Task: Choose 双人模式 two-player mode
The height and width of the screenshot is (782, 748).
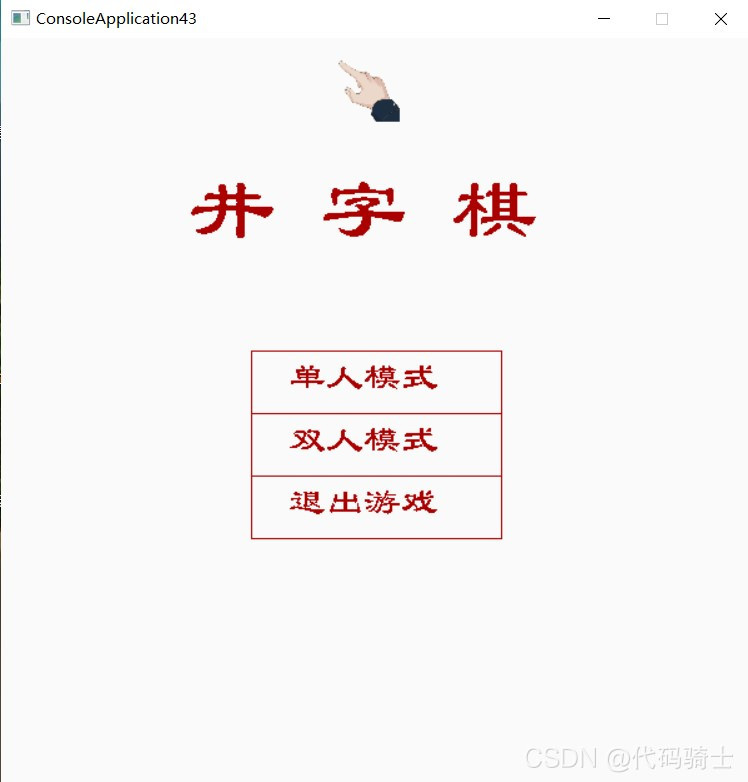Action: coord(376,444)
